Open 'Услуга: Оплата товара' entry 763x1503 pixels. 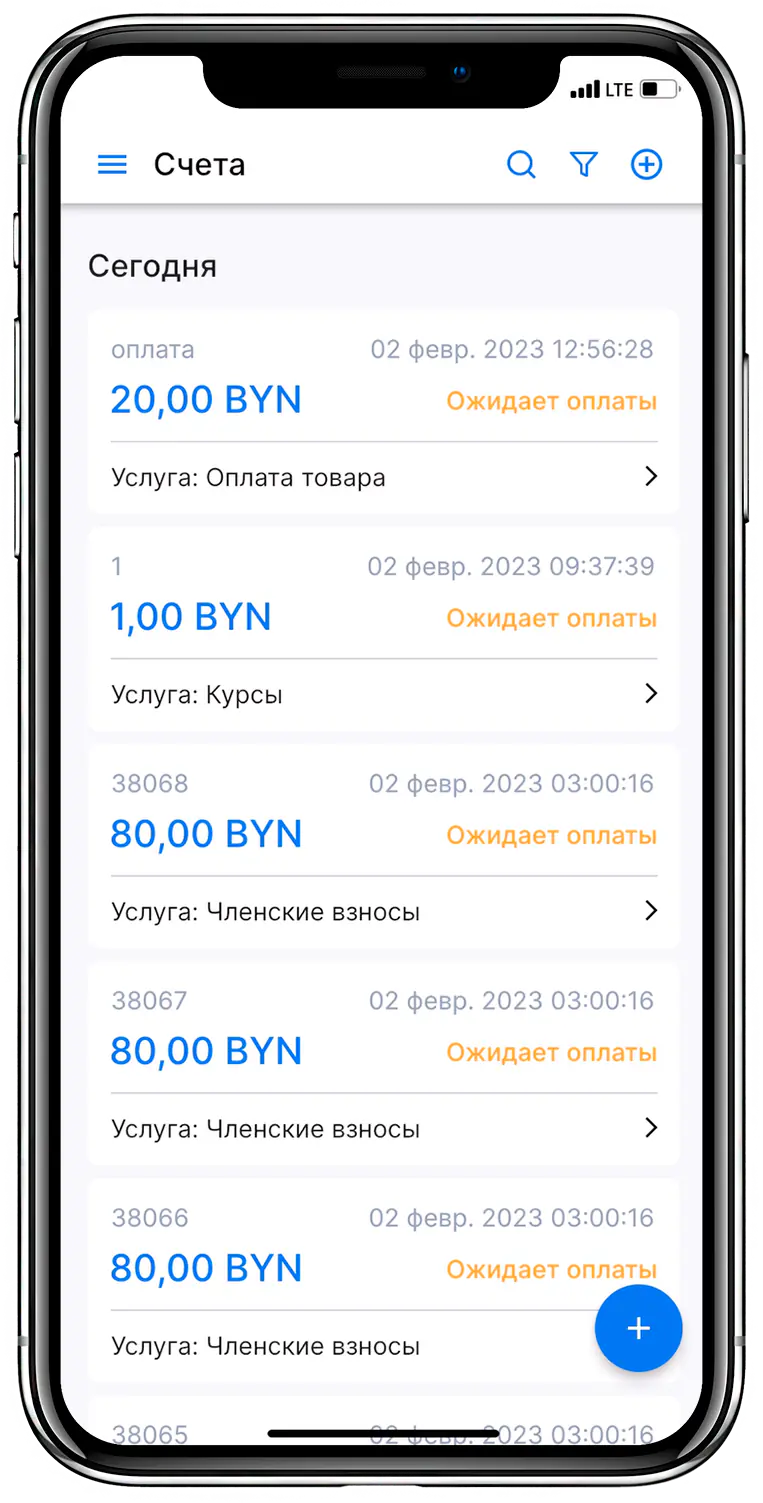click(x=247, y=477)
